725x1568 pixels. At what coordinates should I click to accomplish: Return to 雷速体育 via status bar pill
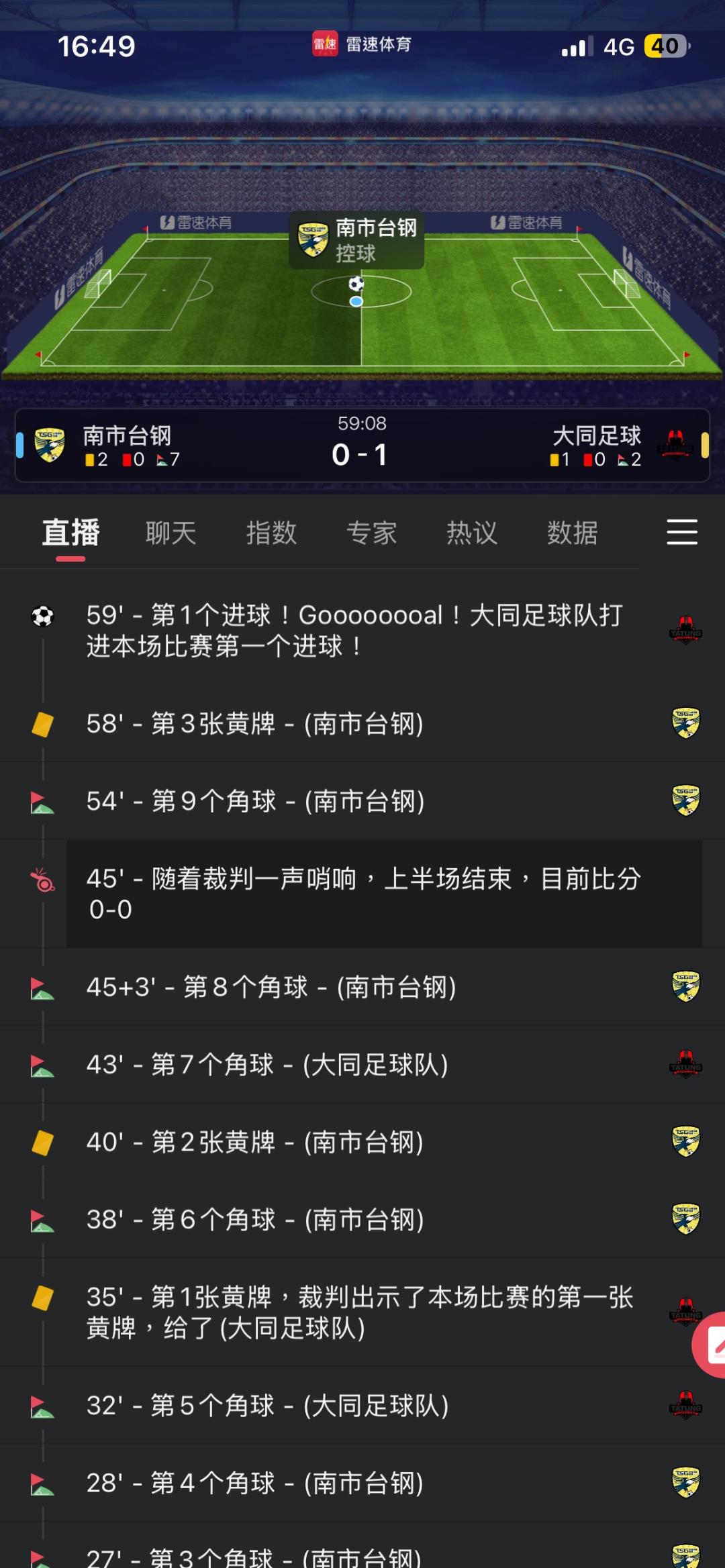362,45
